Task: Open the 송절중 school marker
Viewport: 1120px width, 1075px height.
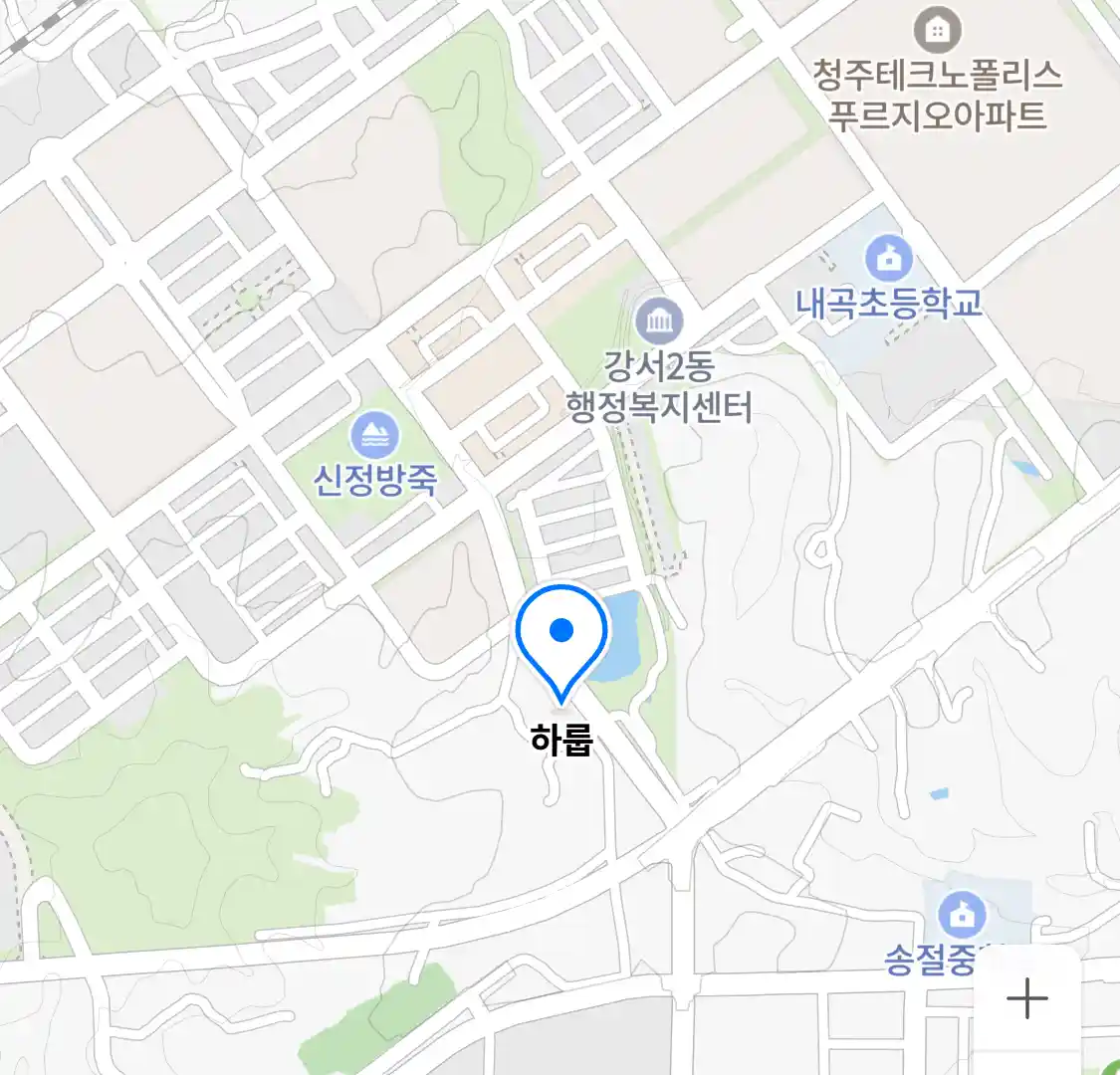Action: [962, 914]
